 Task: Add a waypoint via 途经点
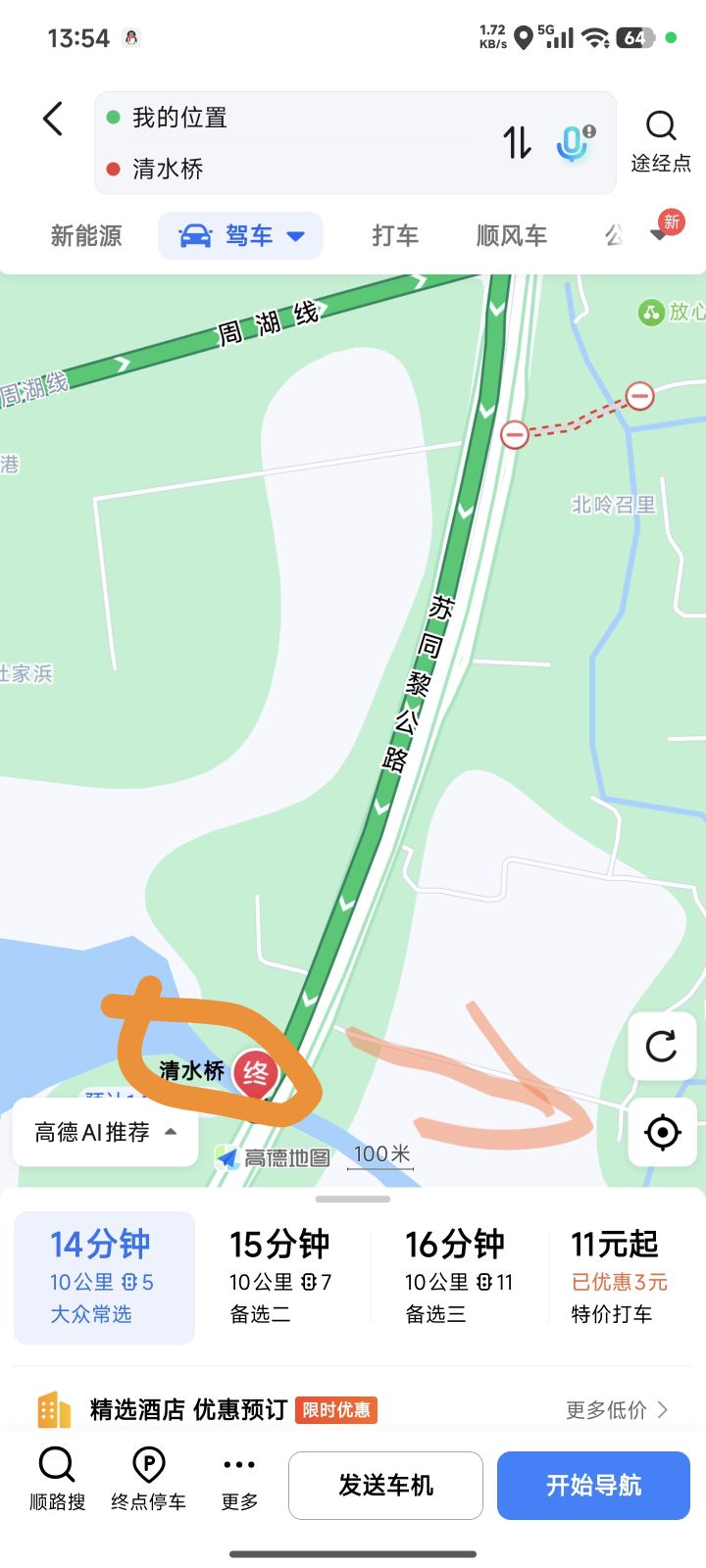click(x=660, y=141)
